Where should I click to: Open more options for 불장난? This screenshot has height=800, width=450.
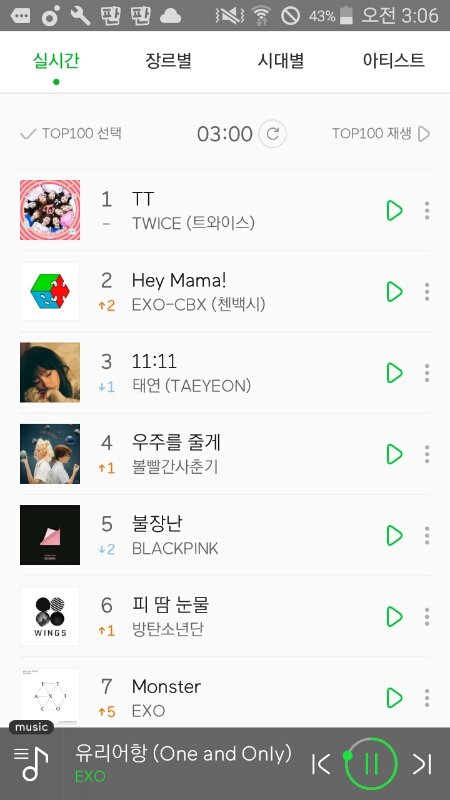point(427,535)
